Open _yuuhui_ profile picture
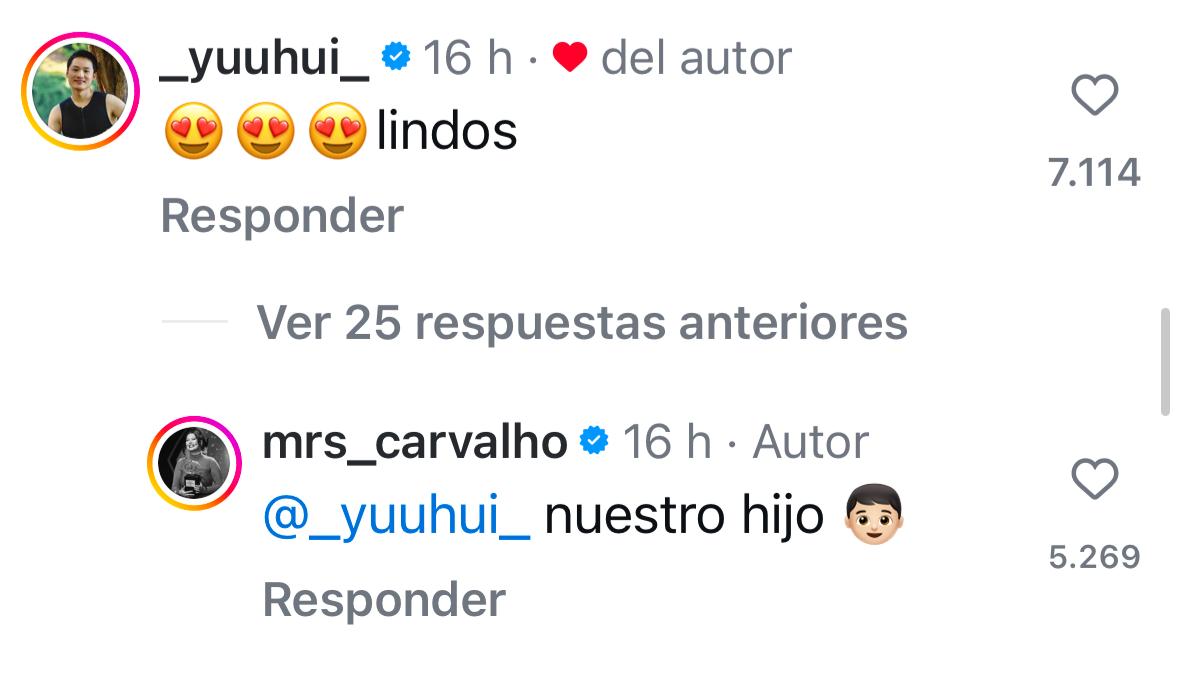Image resolution: width=1179 pixels, height=677 pixels. click(80, 91)
